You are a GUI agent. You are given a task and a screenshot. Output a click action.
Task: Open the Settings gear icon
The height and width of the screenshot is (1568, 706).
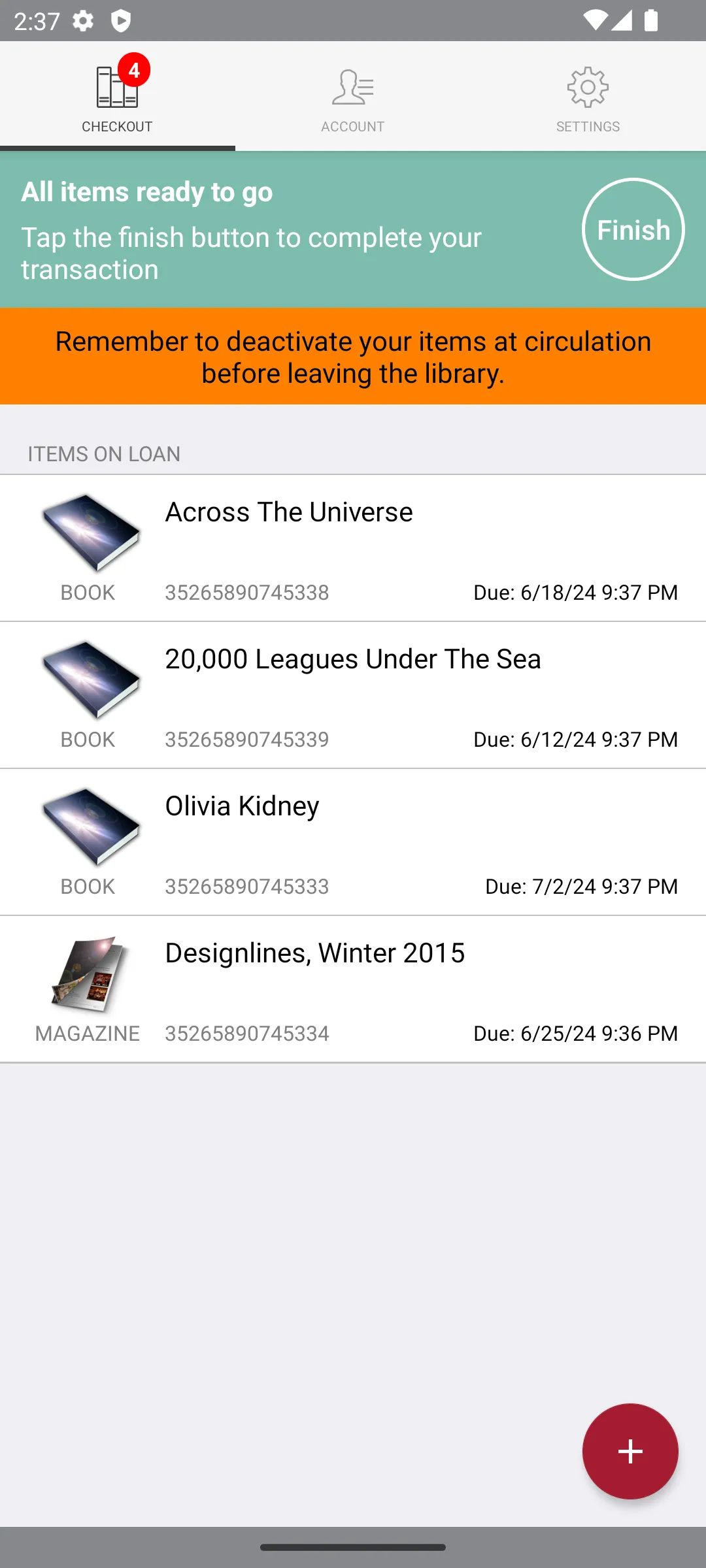[588, 87]
